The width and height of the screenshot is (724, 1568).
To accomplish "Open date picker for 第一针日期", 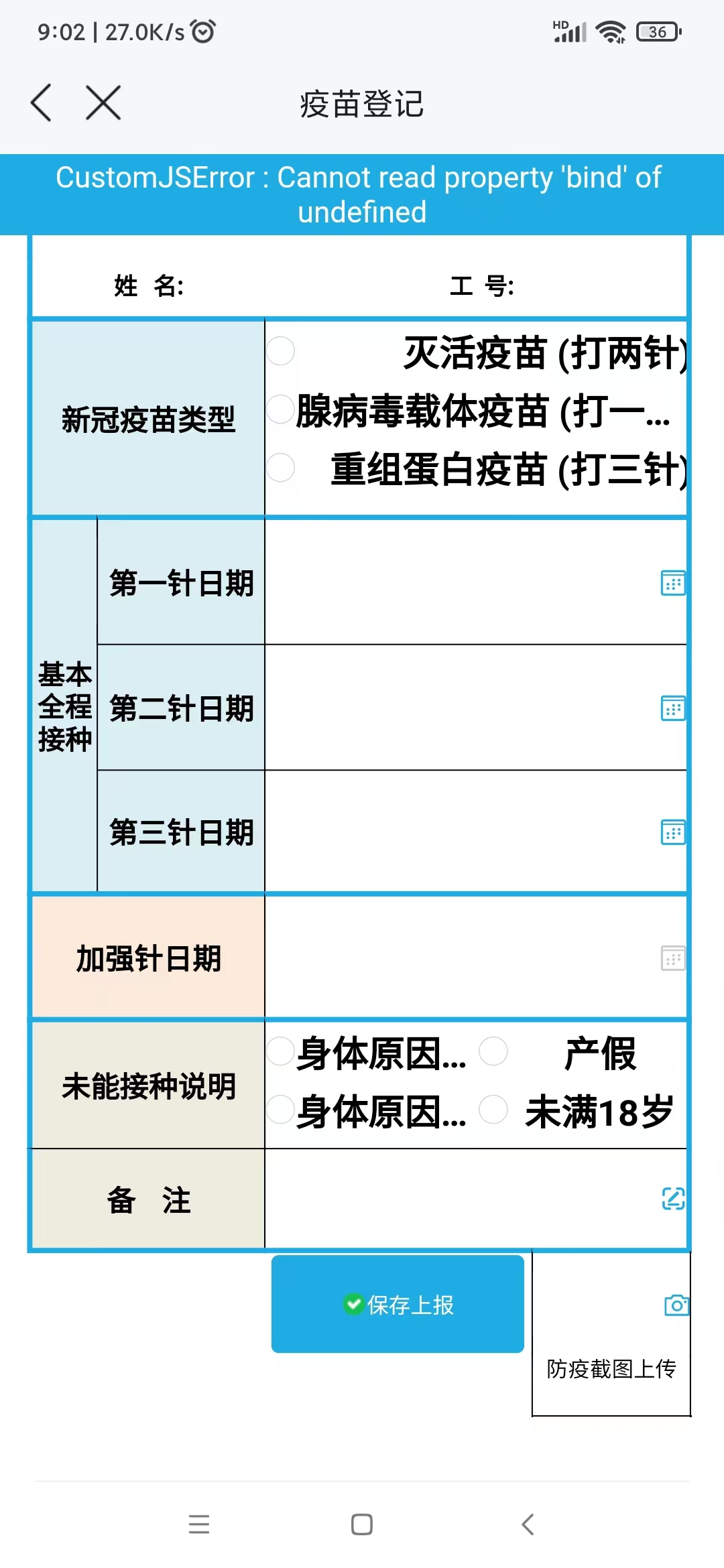I will pyautogui.click(x=673, y=583).
